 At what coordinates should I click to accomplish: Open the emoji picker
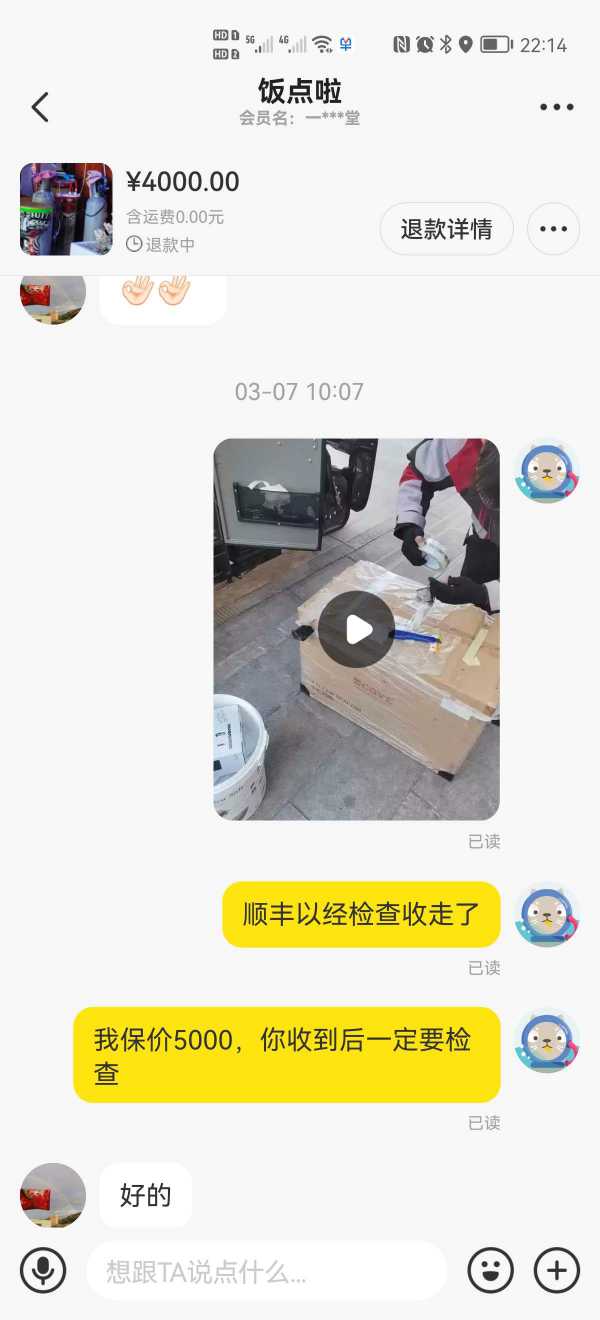[490, 1271]
